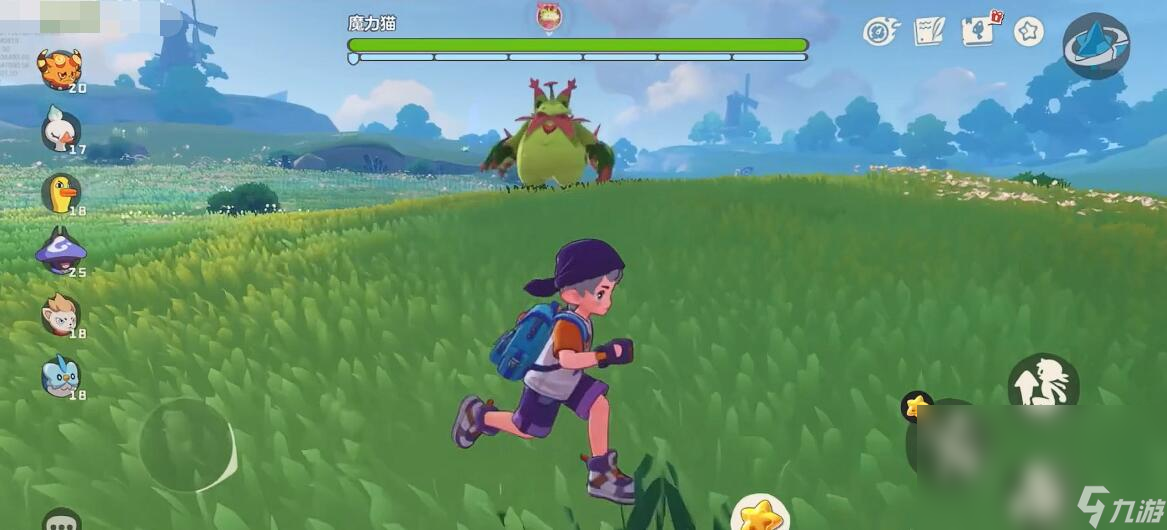This screenshot has height=530, width=1167.
Task: Open the handbook with gift badge
Action: pos(979,32)
